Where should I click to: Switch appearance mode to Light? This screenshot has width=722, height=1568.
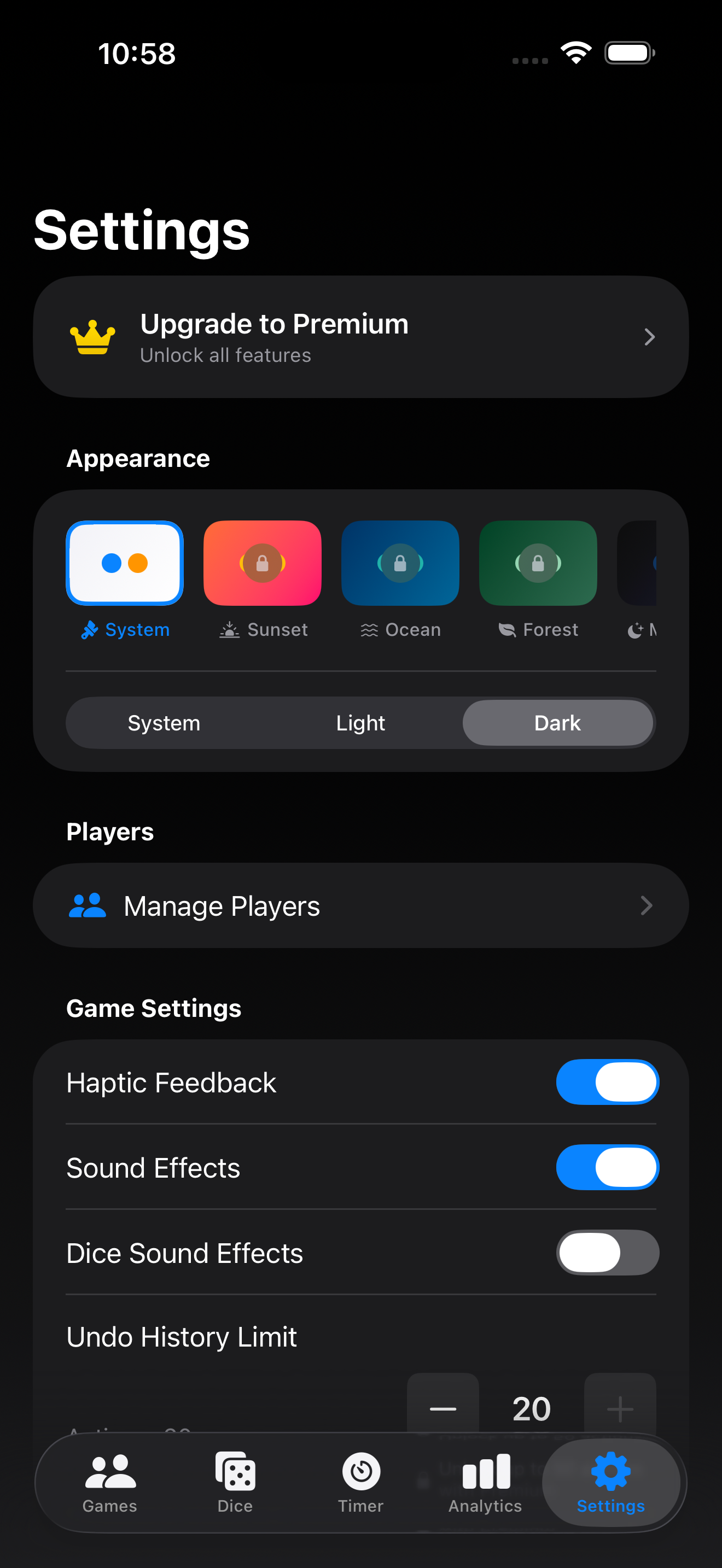360,723
